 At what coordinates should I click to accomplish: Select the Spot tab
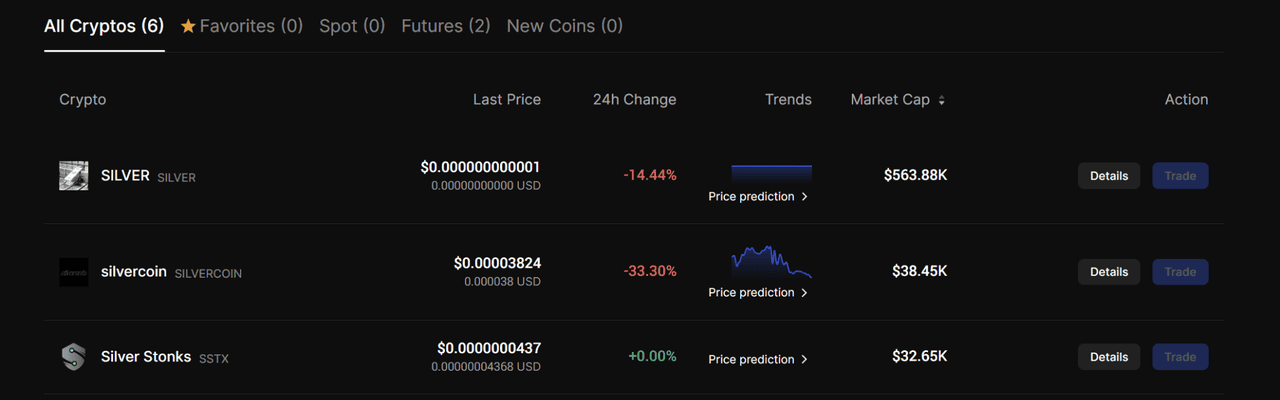[x=352, y=26]
